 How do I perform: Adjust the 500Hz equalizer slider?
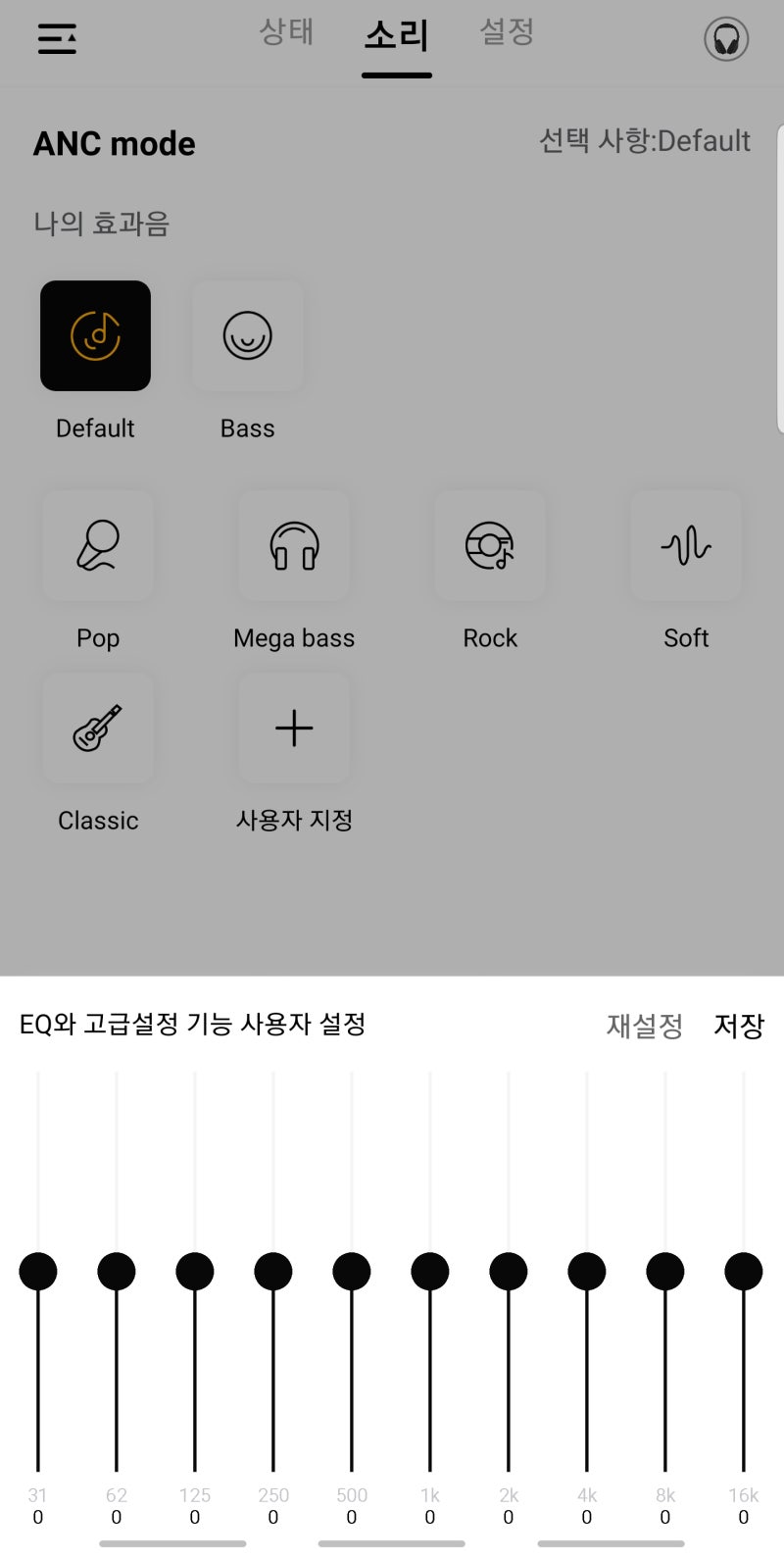click(x=352, y=1270)
